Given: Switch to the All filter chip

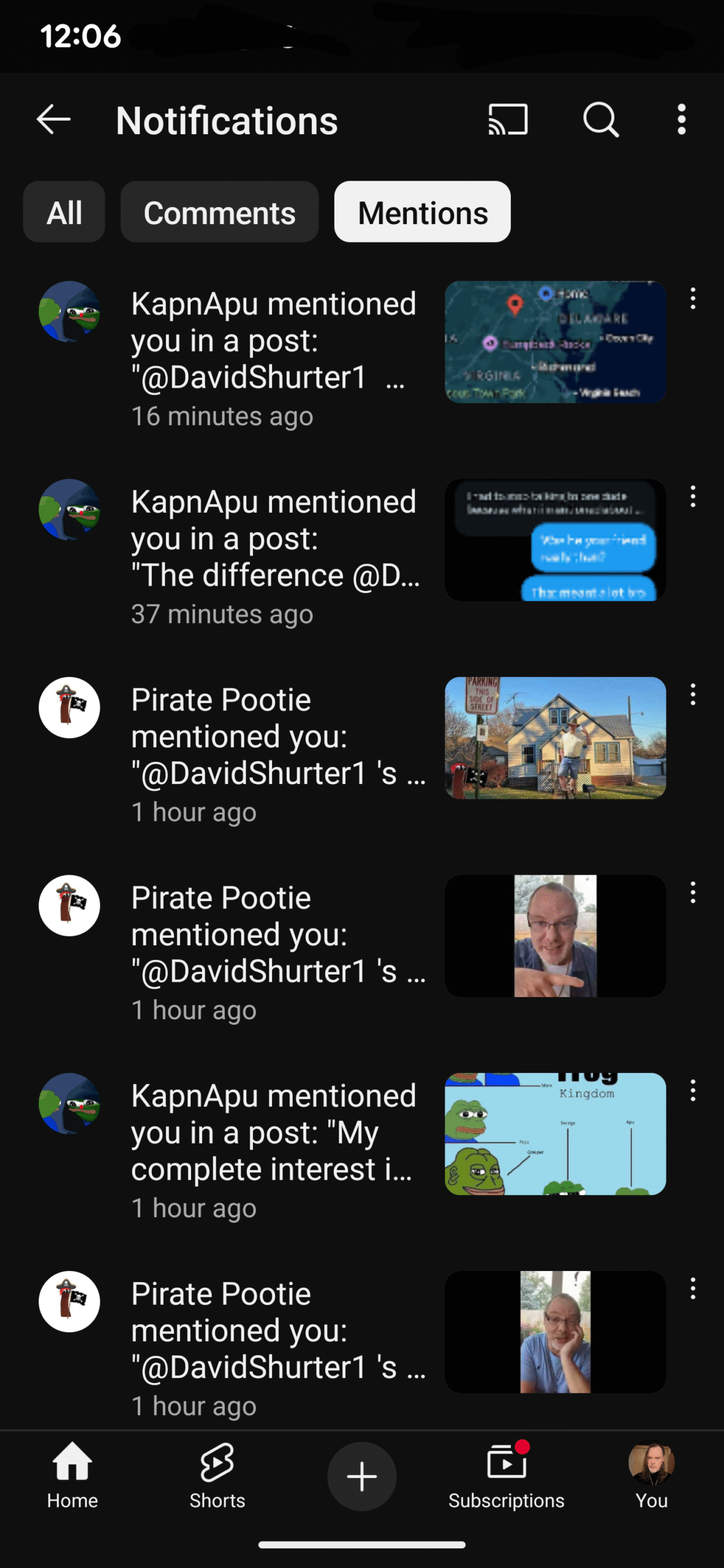Looking at the screenshot, I should pyautogui.click(x=64, y=212).
